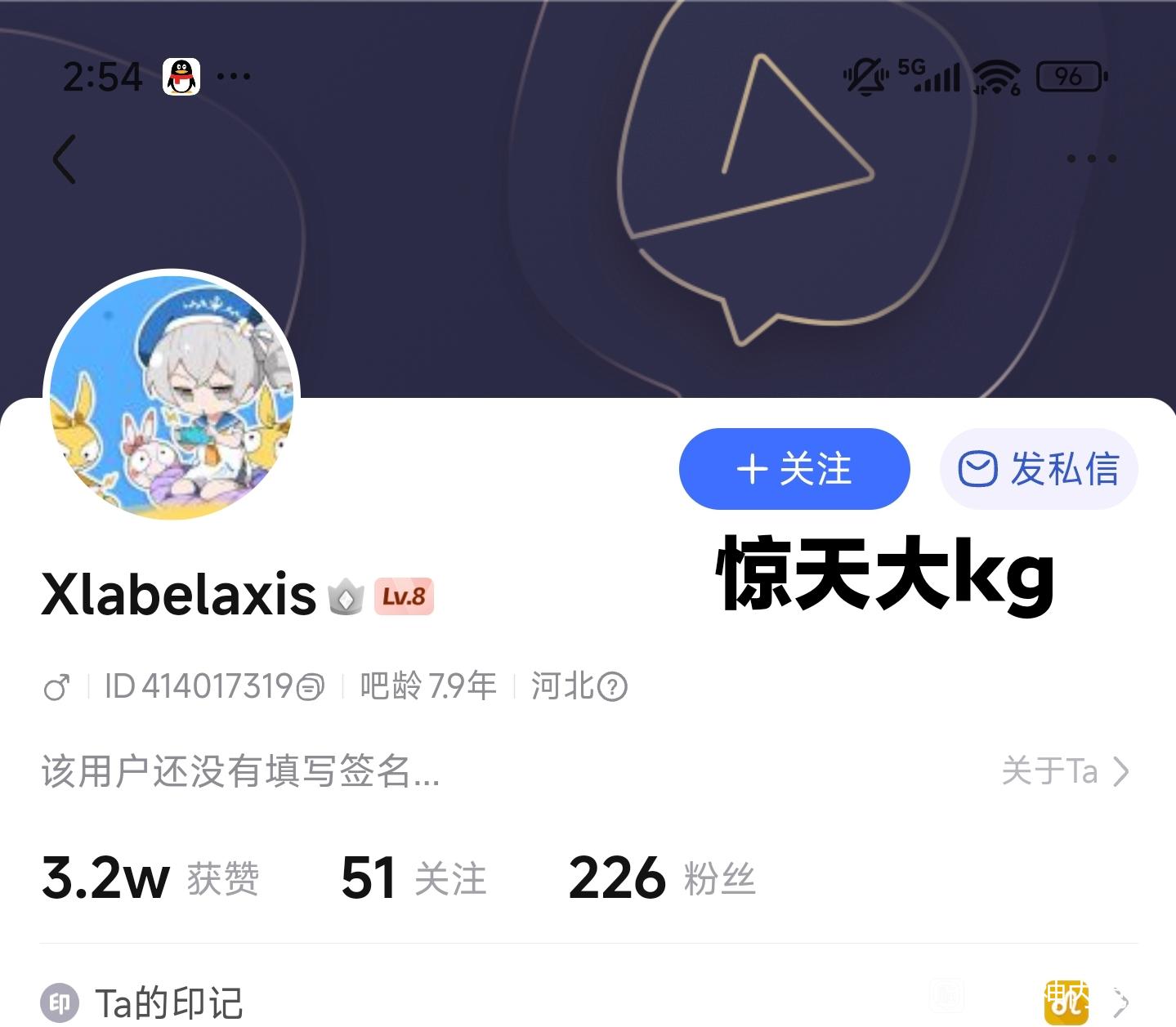View Xlabelaxis's profile avatar

172,398
